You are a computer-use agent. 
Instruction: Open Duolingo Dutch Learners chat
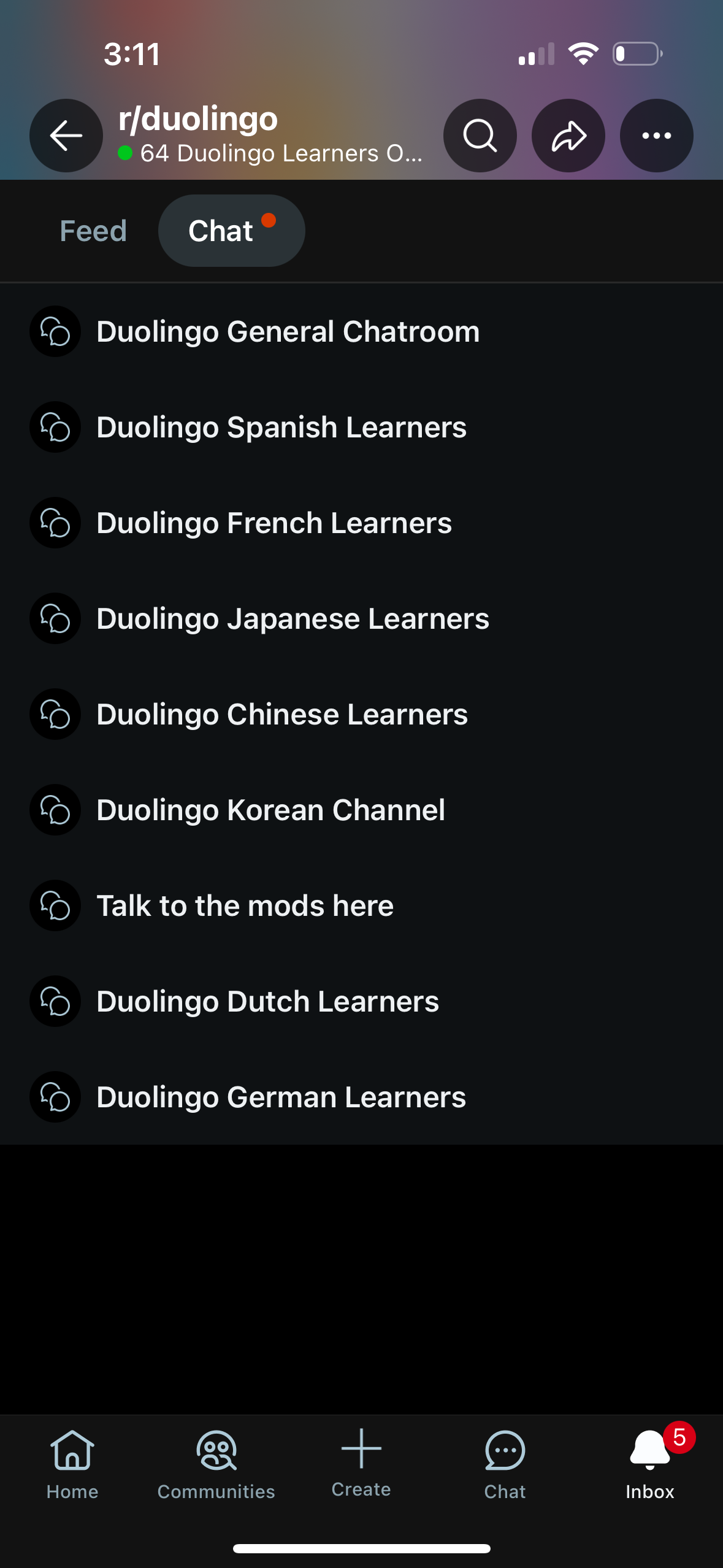click(x=267, y=1002)
